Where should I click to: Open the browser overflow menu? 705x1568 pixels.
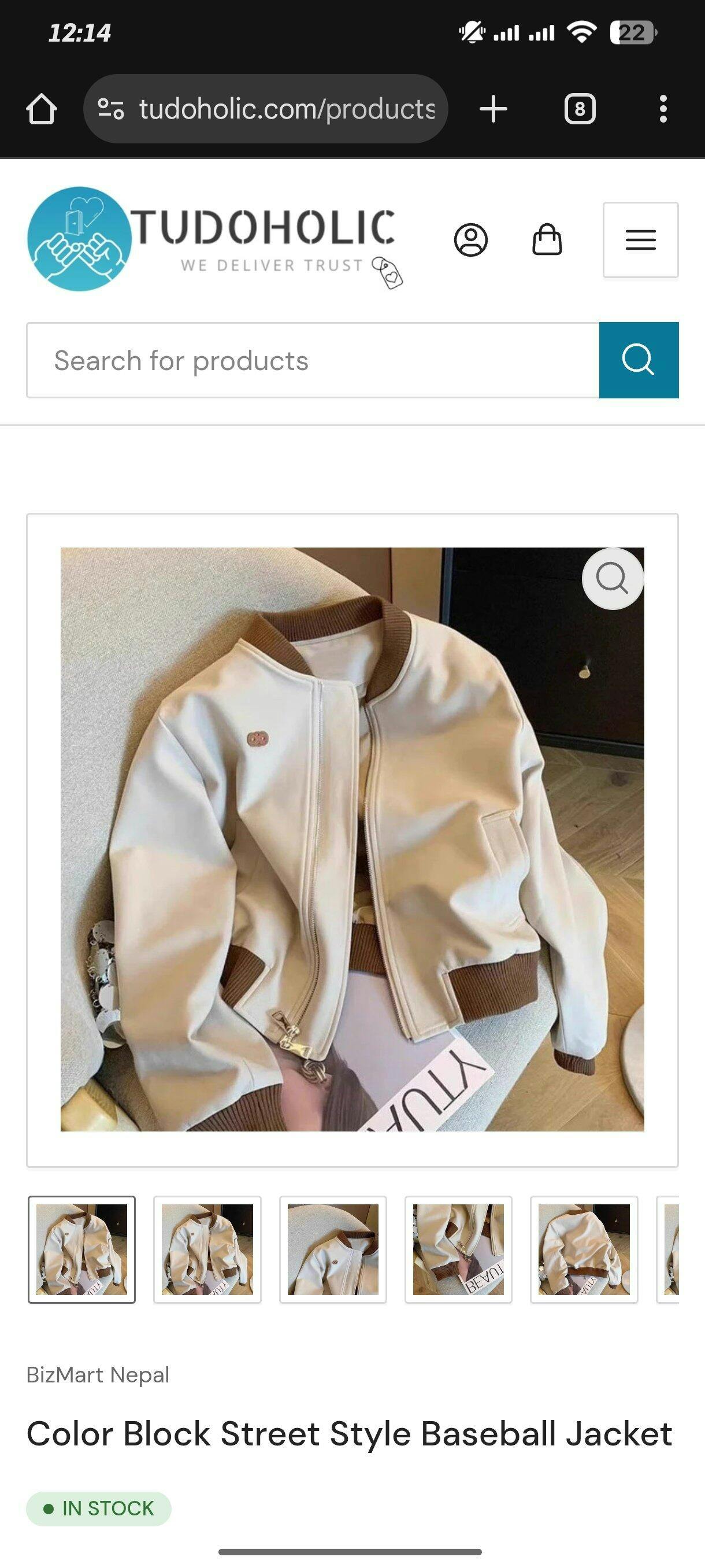coord(663,110)
